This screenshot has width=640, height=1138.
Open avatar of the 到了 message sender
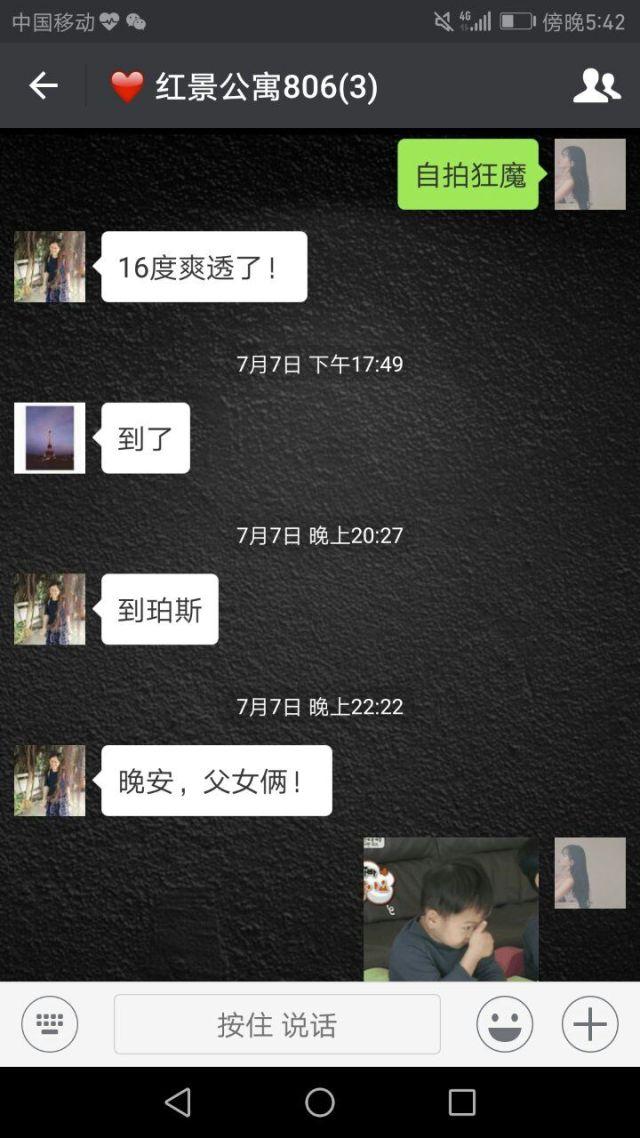(x=49, y=438)
